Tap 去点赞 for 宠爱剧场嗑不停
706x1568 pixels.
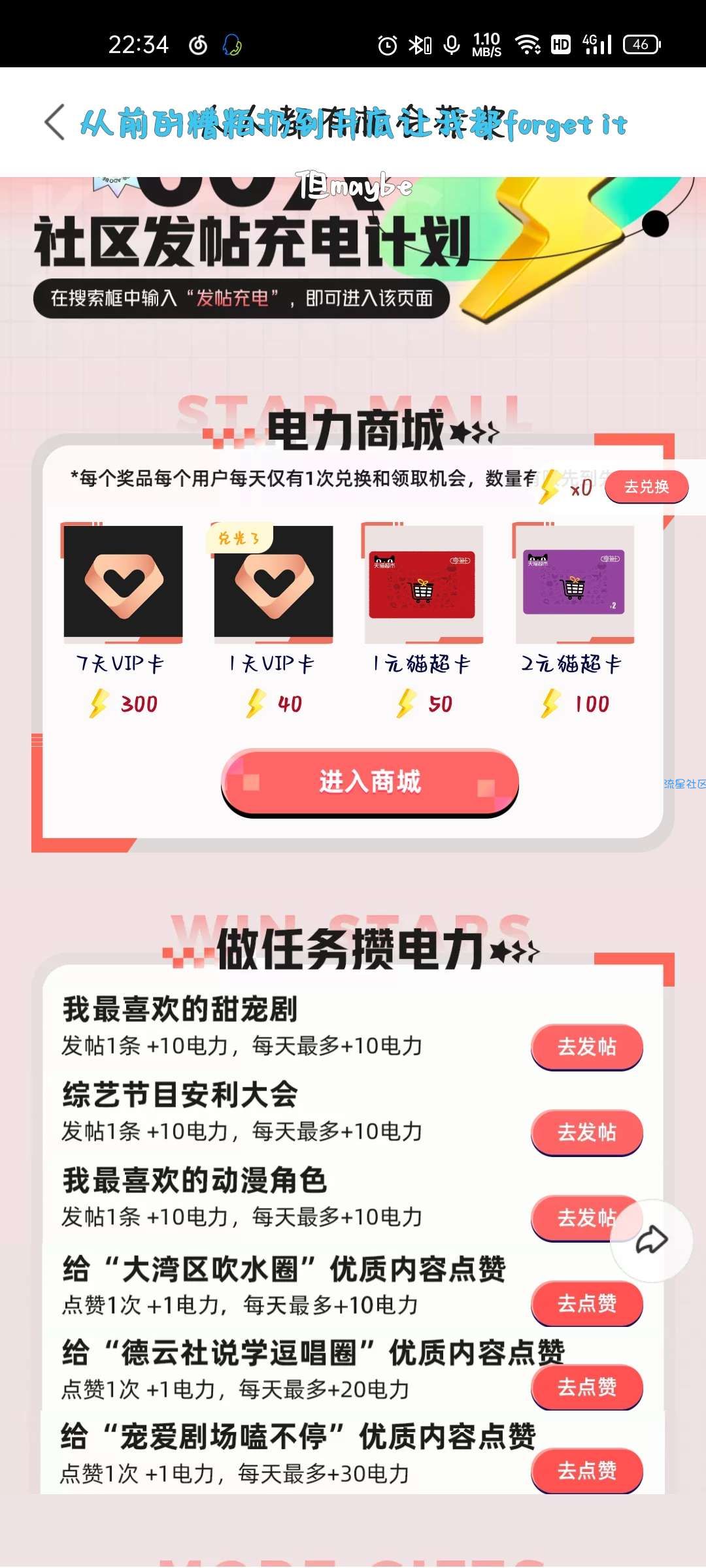coord(586,1471)
